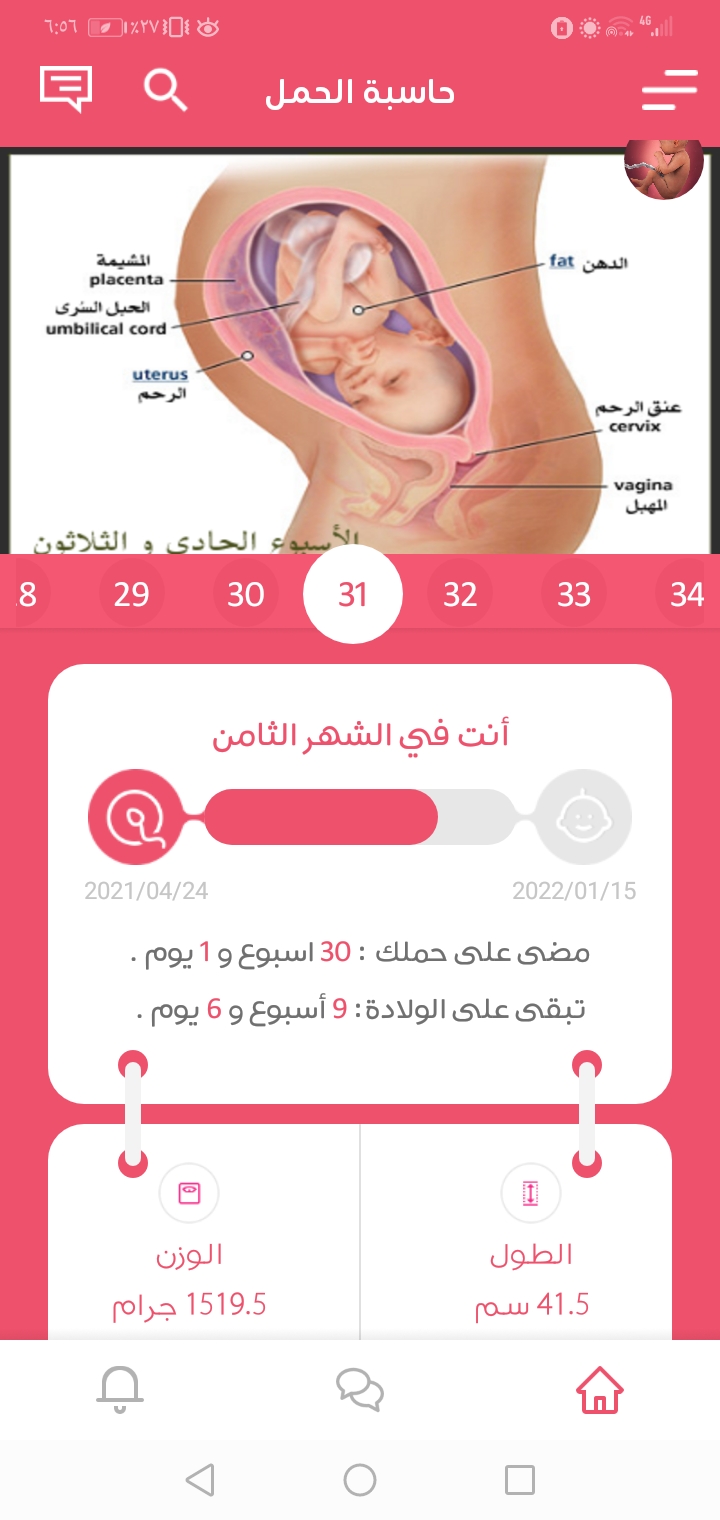Open the messages icon in the top bar
Screen dimensions: 720x1520
66,90
